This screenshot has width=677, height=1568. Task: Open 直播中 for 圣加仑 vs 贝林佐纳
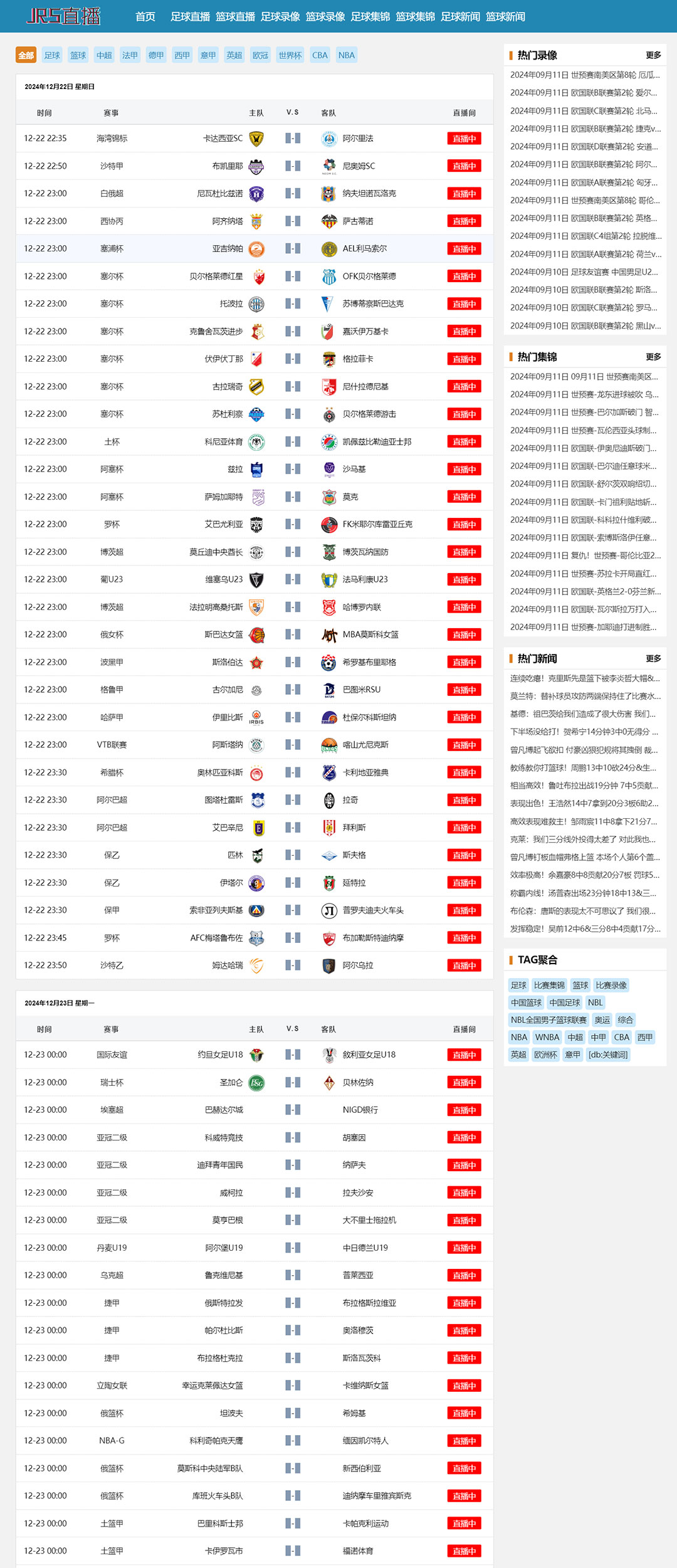[464, 1082]
